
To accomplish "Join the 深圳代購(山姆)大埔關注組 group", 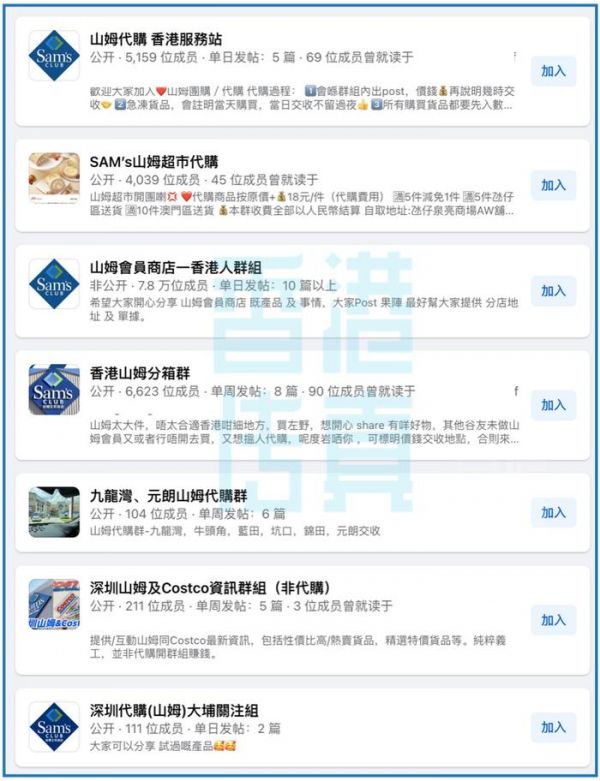I will tap(553, 727).
